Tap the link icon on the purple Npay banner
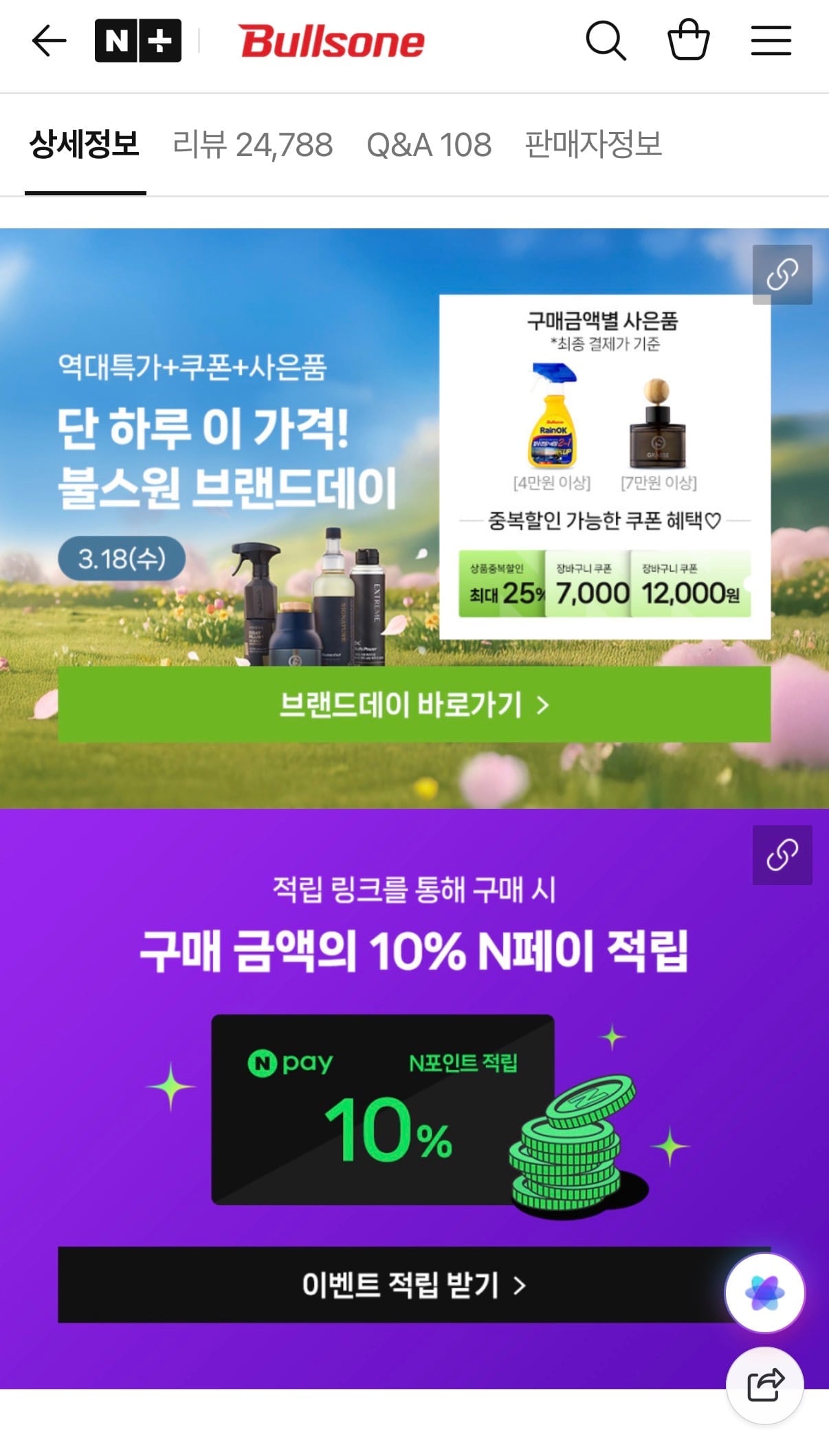829x1456 pixels. [782, 855]
